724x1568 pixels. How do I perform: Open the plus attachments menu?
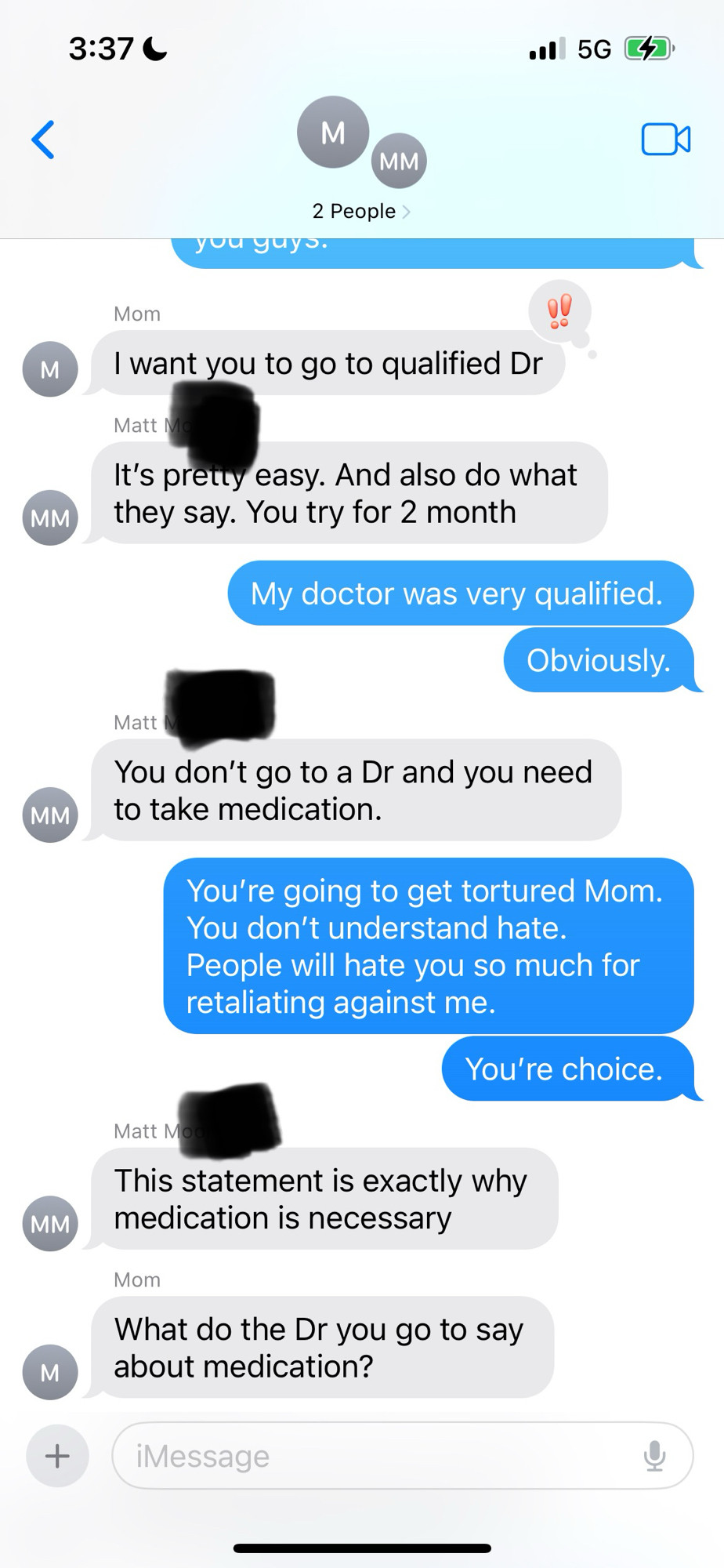(x=57, y=1456)
